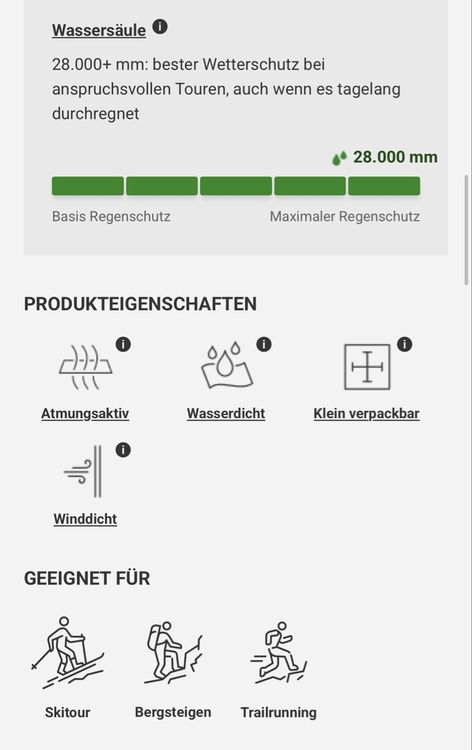Open the Wasserdicht link

[226, 413]
